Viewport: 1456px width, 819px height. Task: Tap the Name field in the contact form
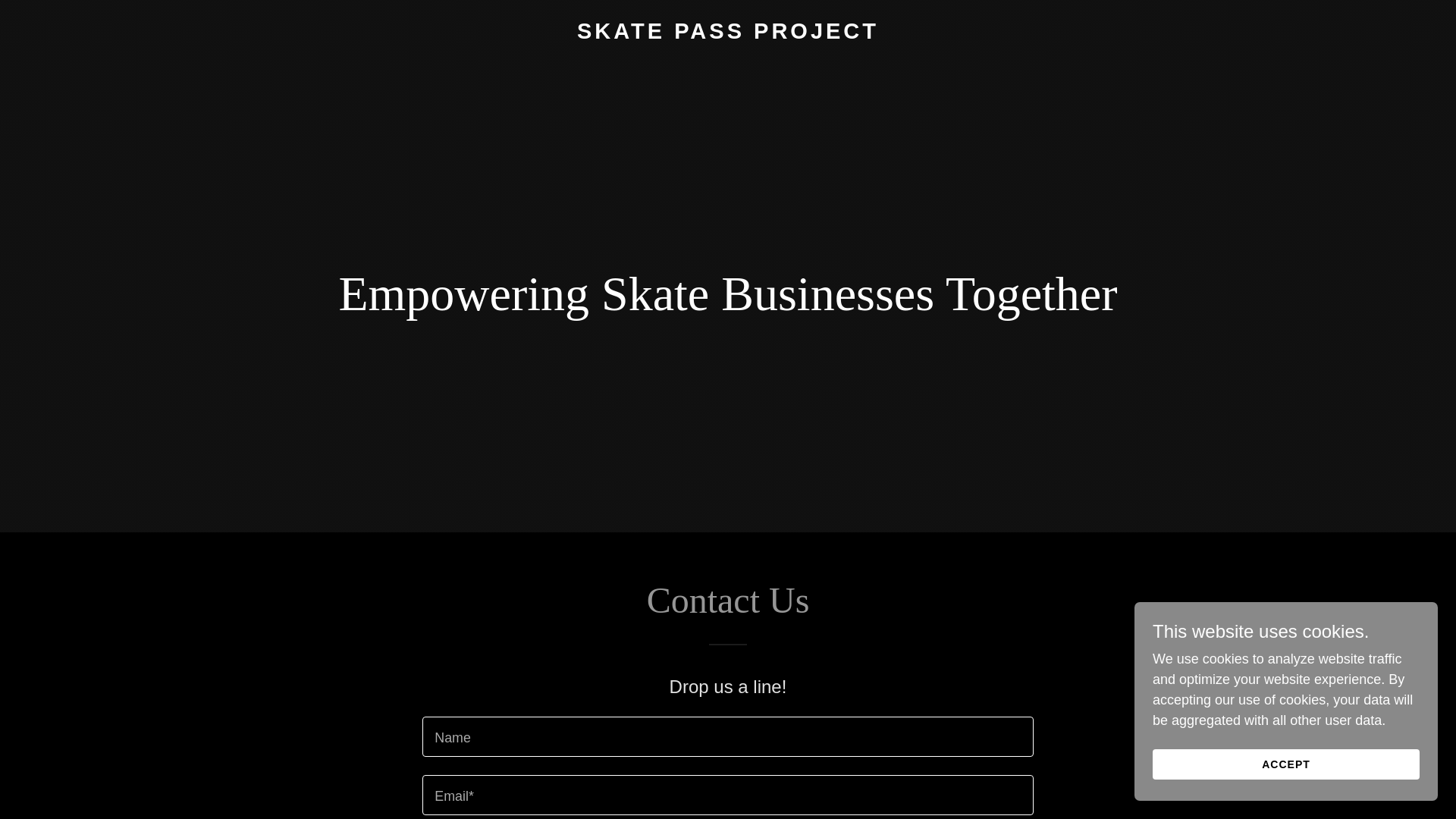click(x=727, y=737)
